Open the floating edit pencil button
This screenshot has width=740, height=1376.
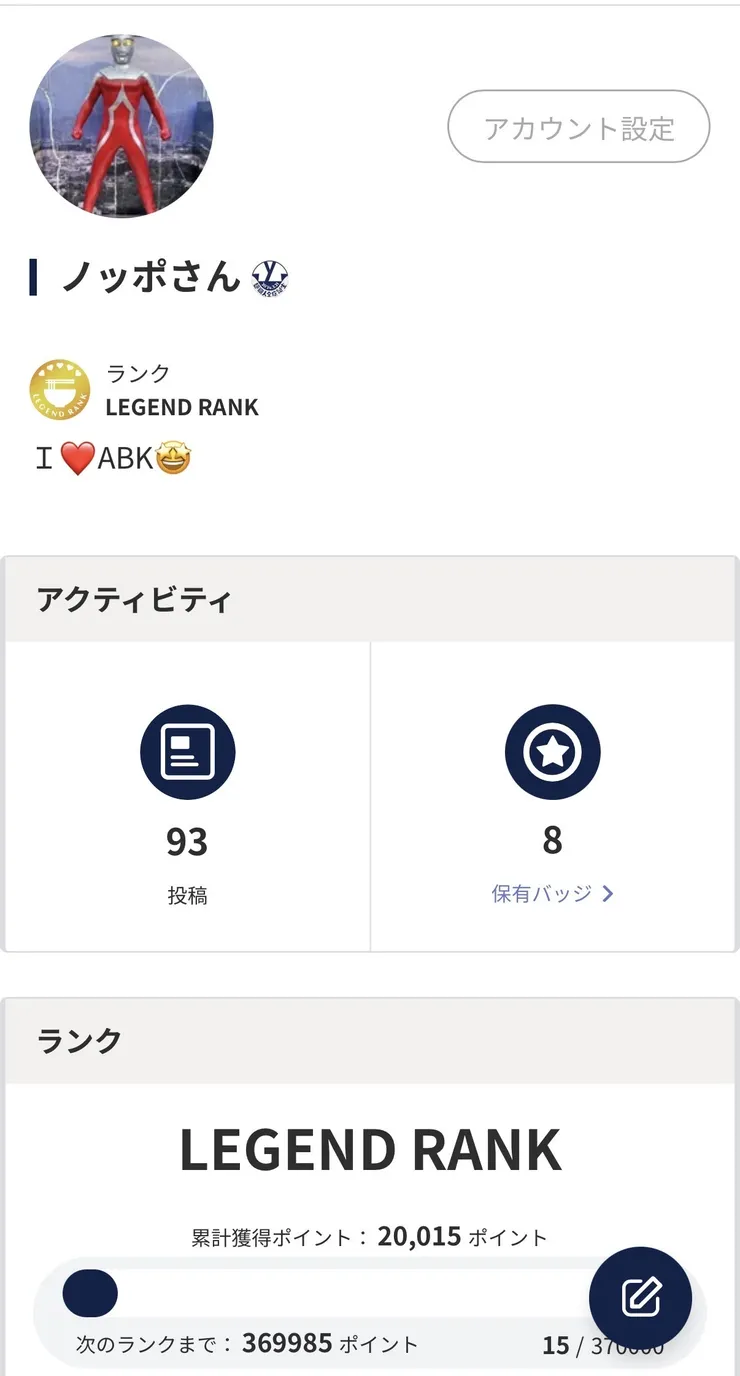pyautogui.click(x=641, y=1296)
